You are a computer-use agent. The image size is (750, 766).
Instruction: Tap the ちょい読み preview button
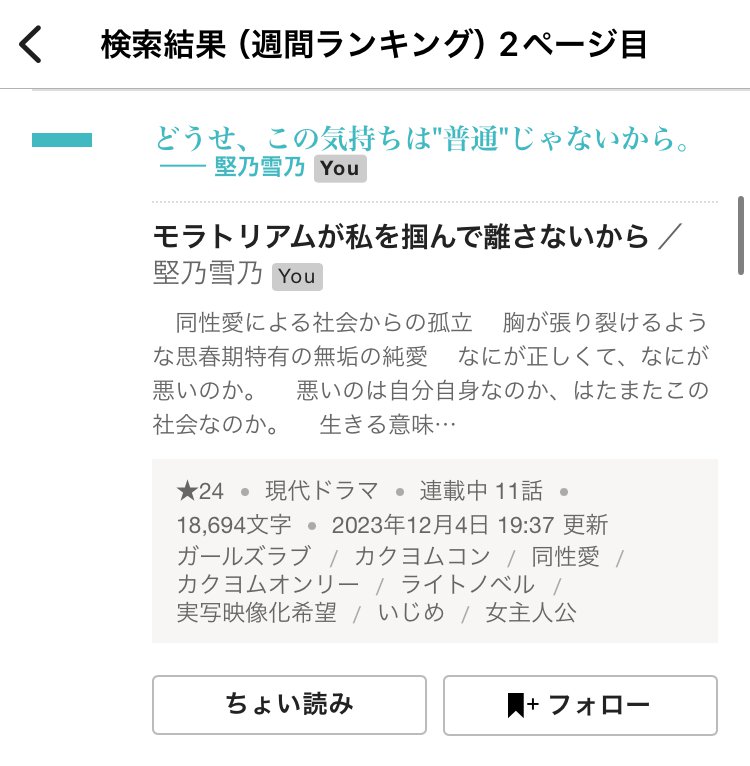click(x=289, y=705)
